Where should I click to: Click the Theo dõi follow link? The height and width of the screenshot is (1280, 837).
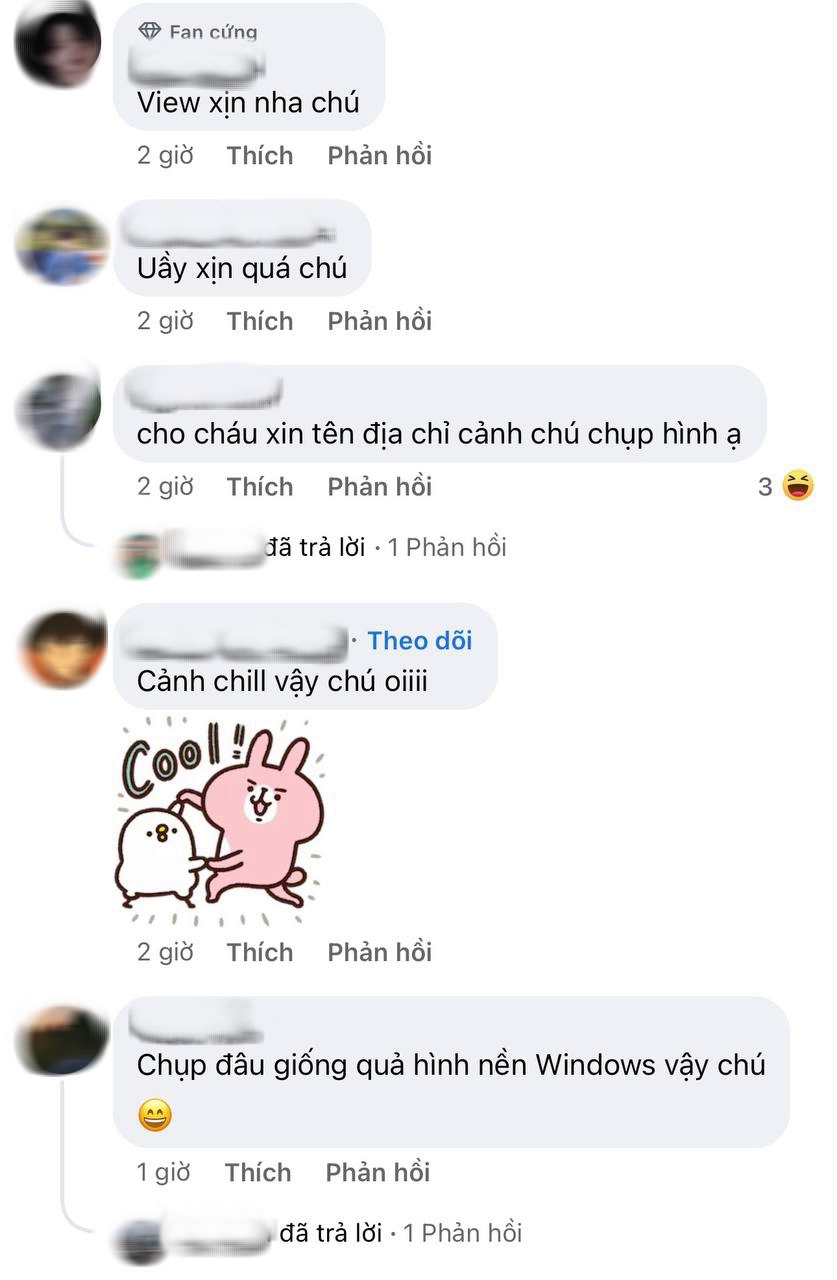click(419, 640)
